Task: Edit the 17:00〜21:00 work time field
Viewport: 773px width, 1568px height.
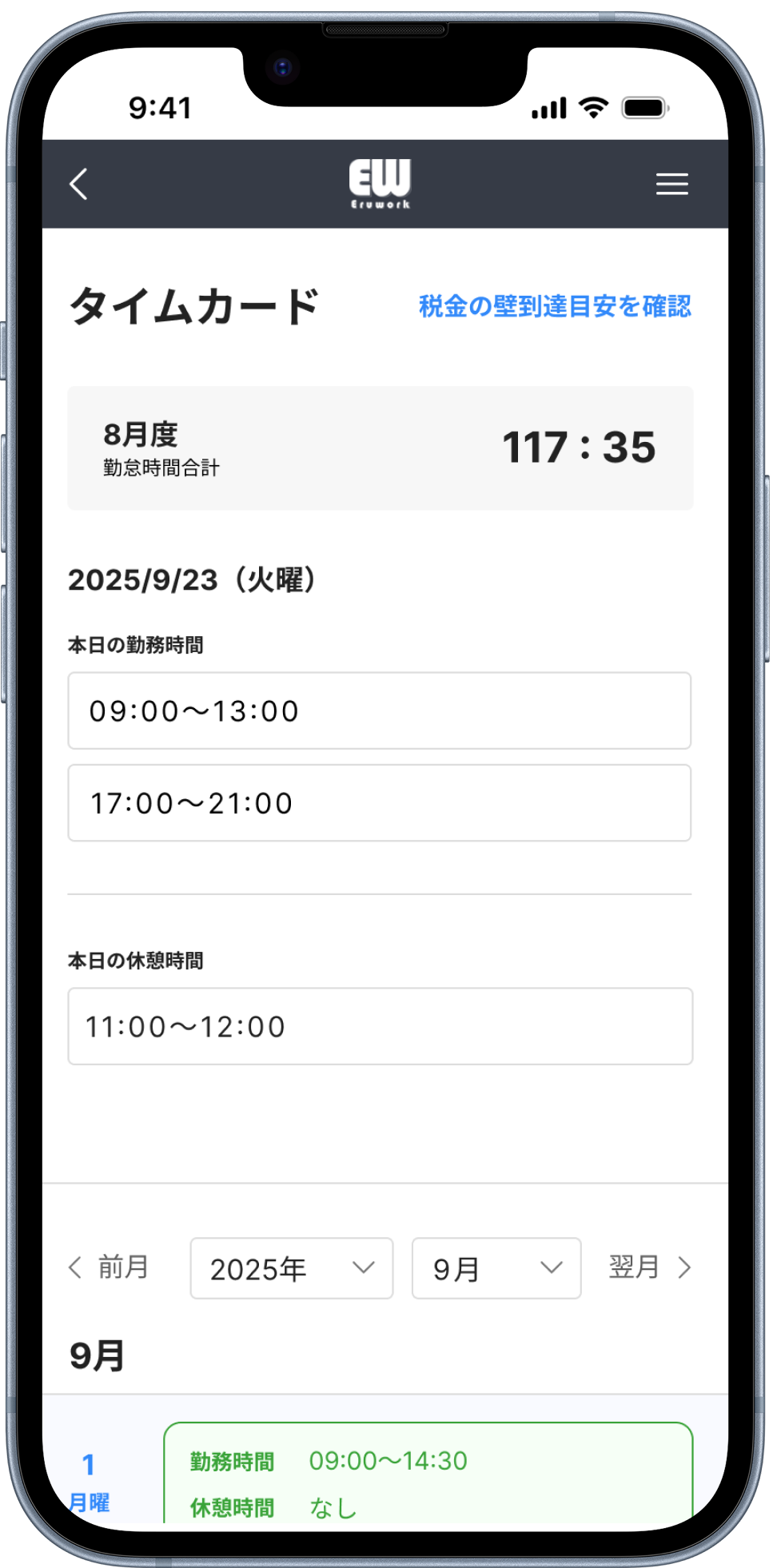Action: [x=379, y=802]
